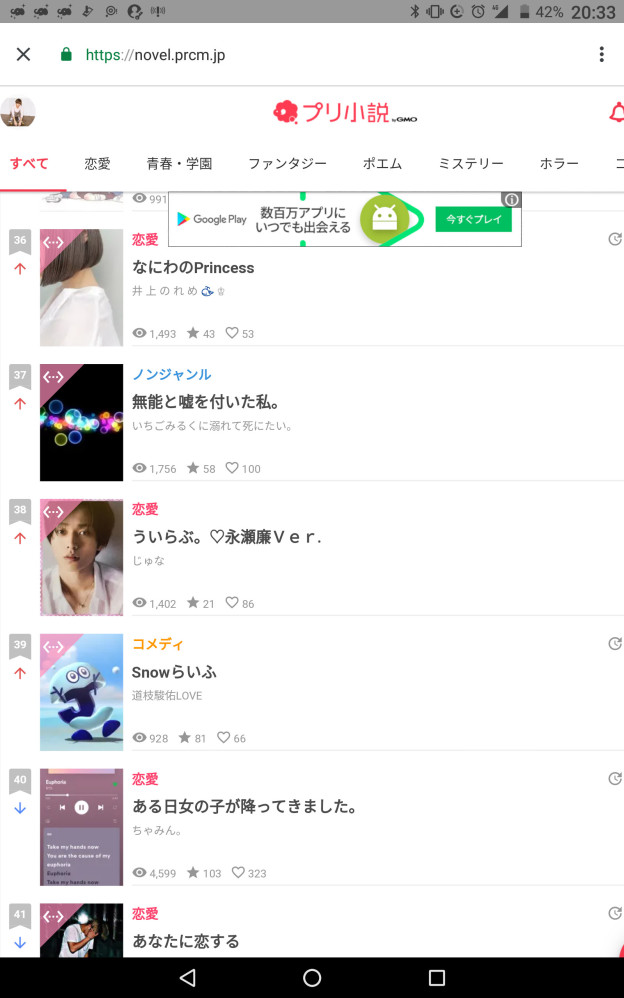Open the notifications bell
The image size is (624, 998).
coord(616,113)
